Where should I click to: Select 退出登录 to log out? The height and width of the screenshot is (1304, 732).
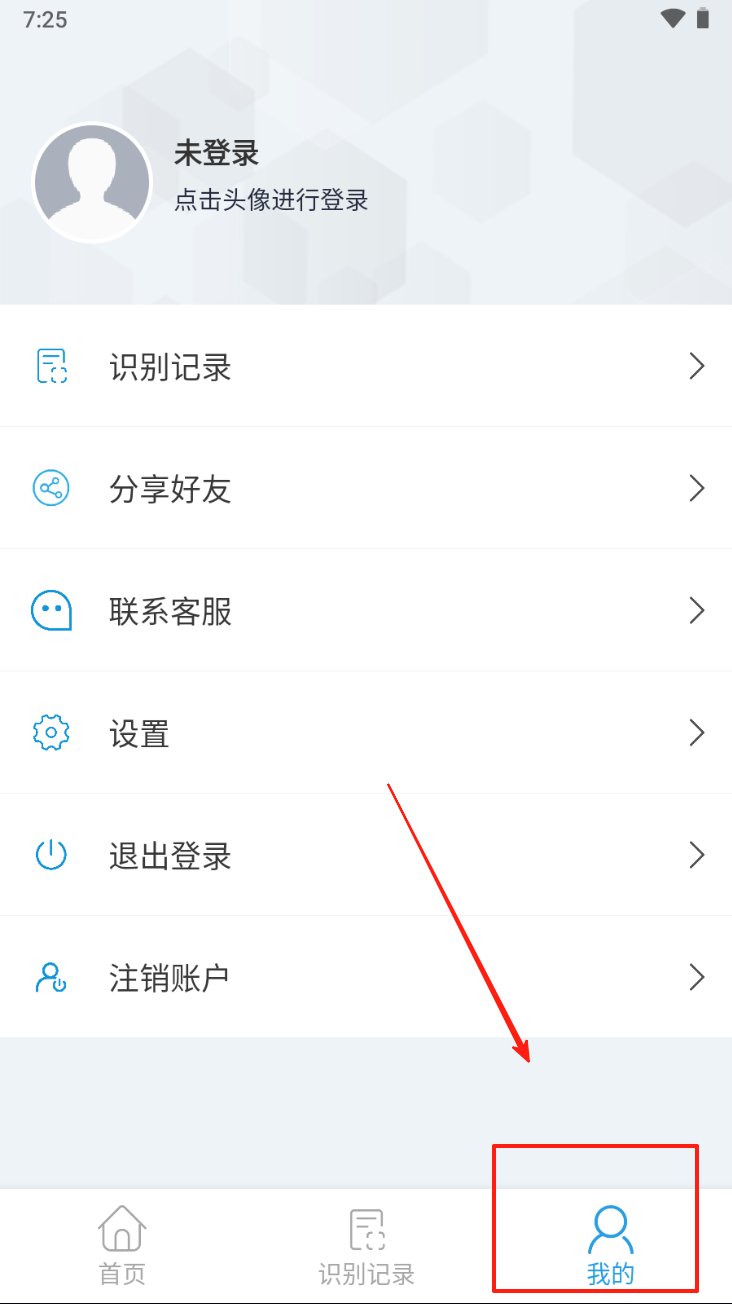(366, 855)
